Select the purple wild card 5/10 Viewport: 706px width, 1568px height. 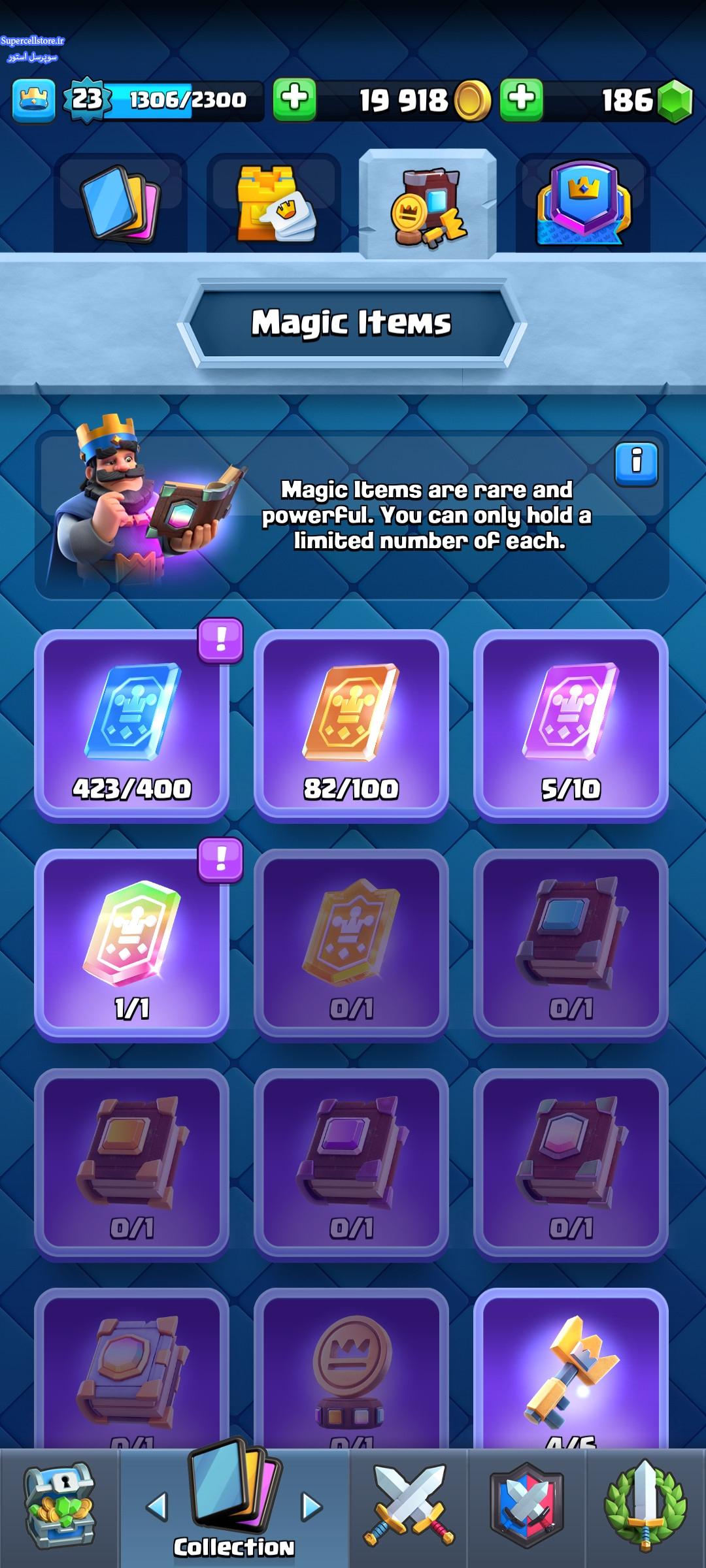[x=571, y=725]
